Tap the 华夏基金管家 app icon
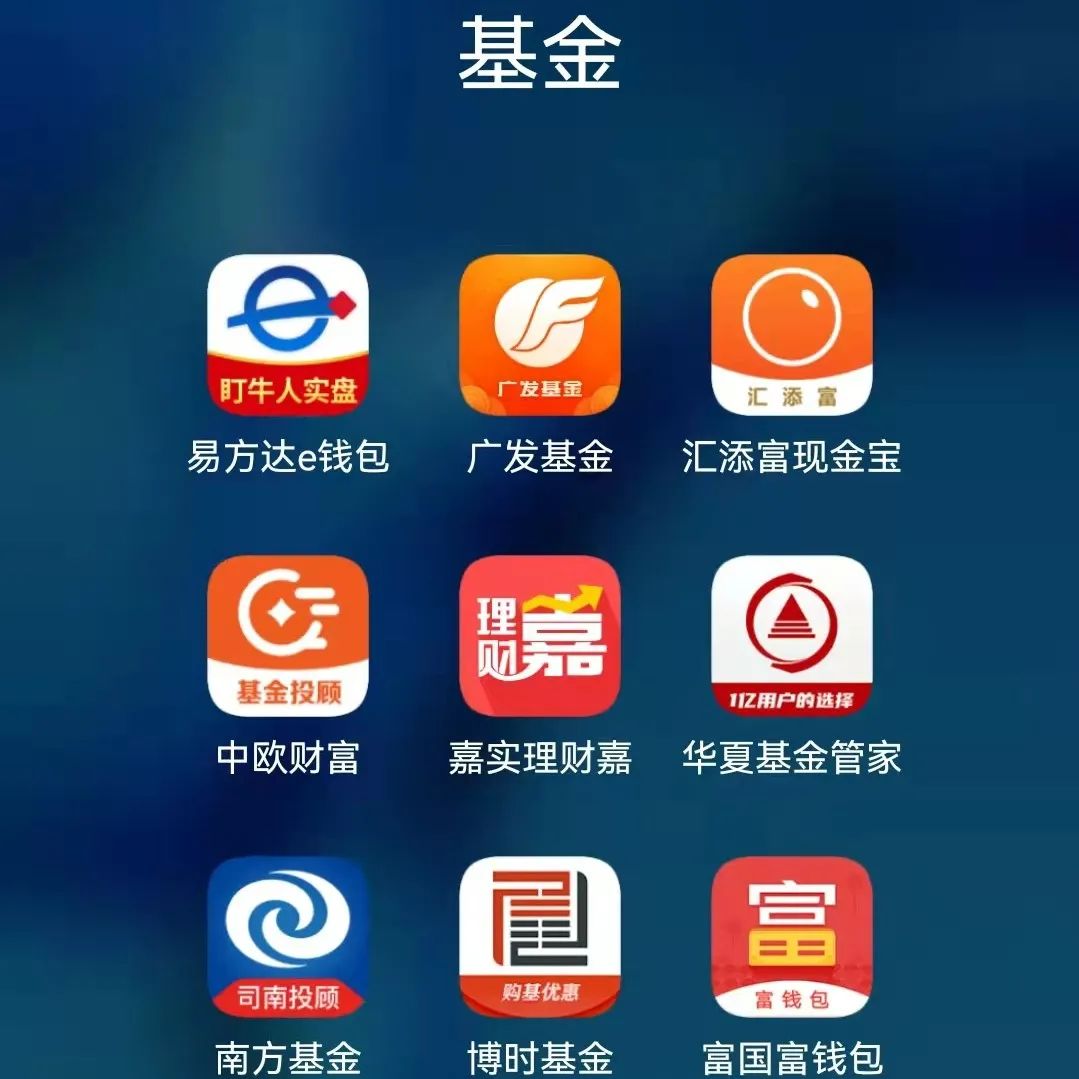Screen dimensions: 1079x1079 791,635
